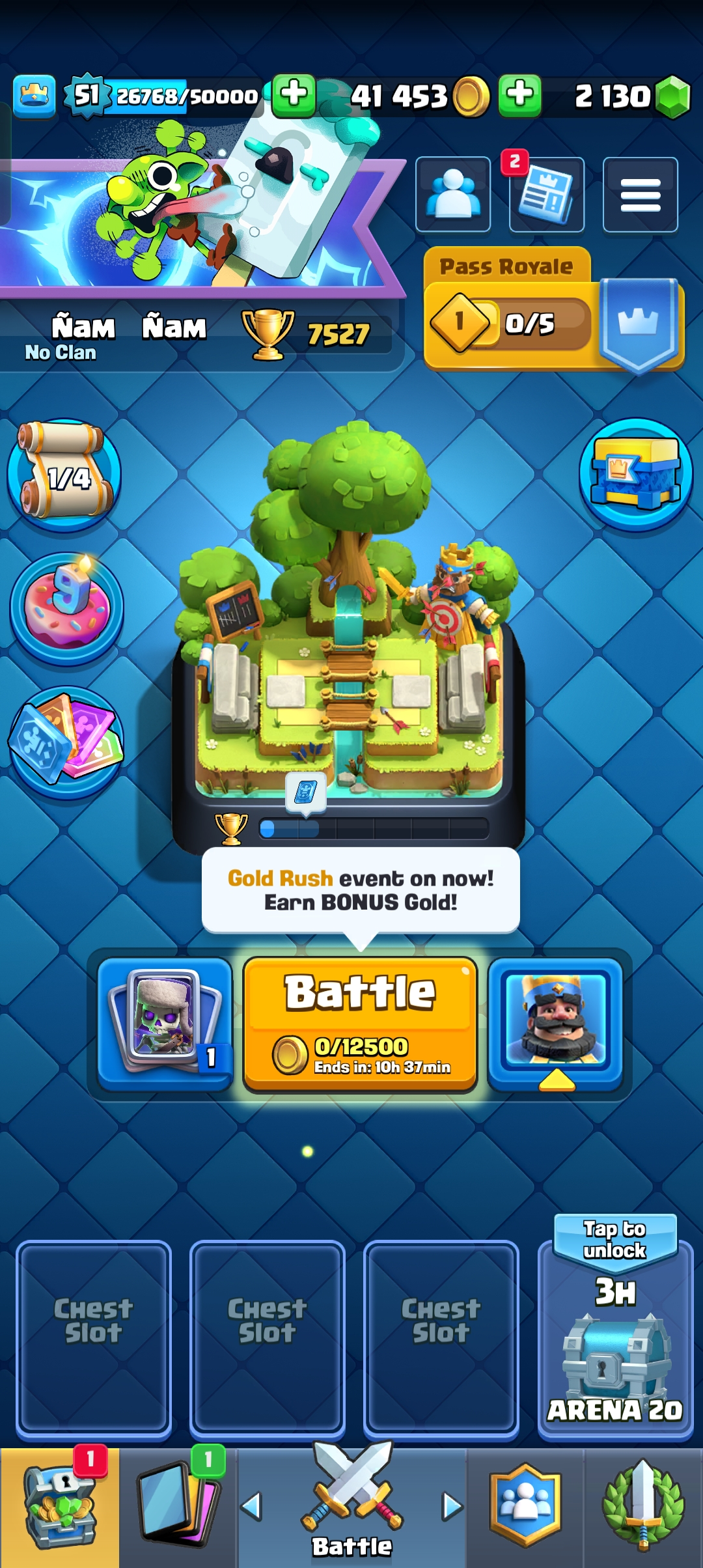Open the news feed with 2 badge

(x=546, y=195)
